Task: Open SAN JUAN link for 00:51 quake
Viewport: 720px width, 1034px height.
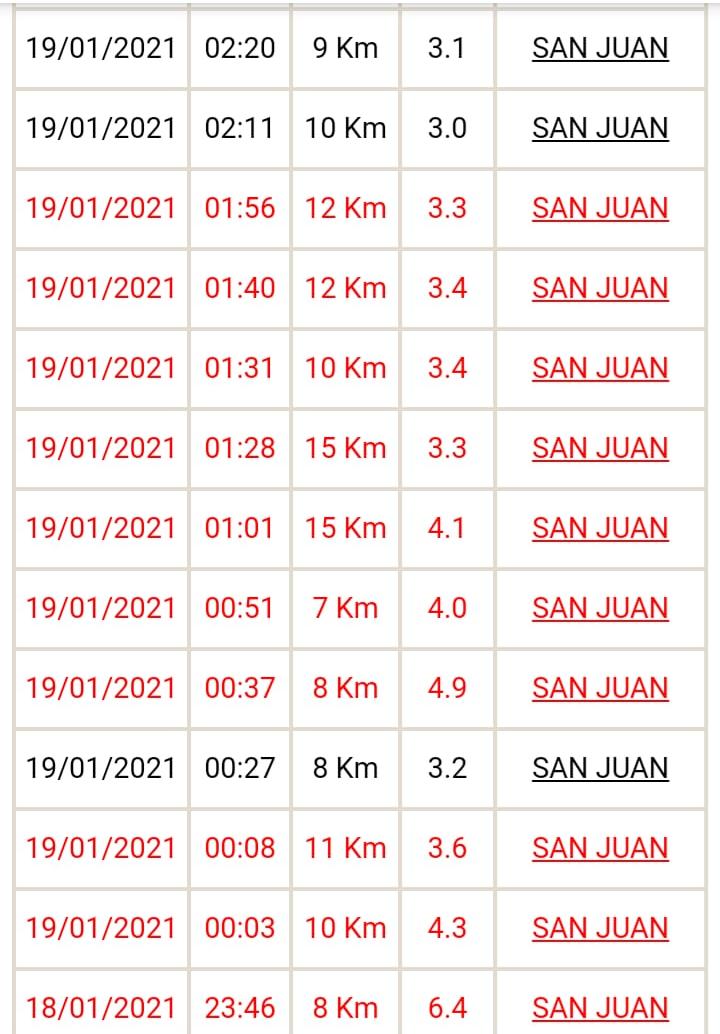Action: click(x=600, y=608)
